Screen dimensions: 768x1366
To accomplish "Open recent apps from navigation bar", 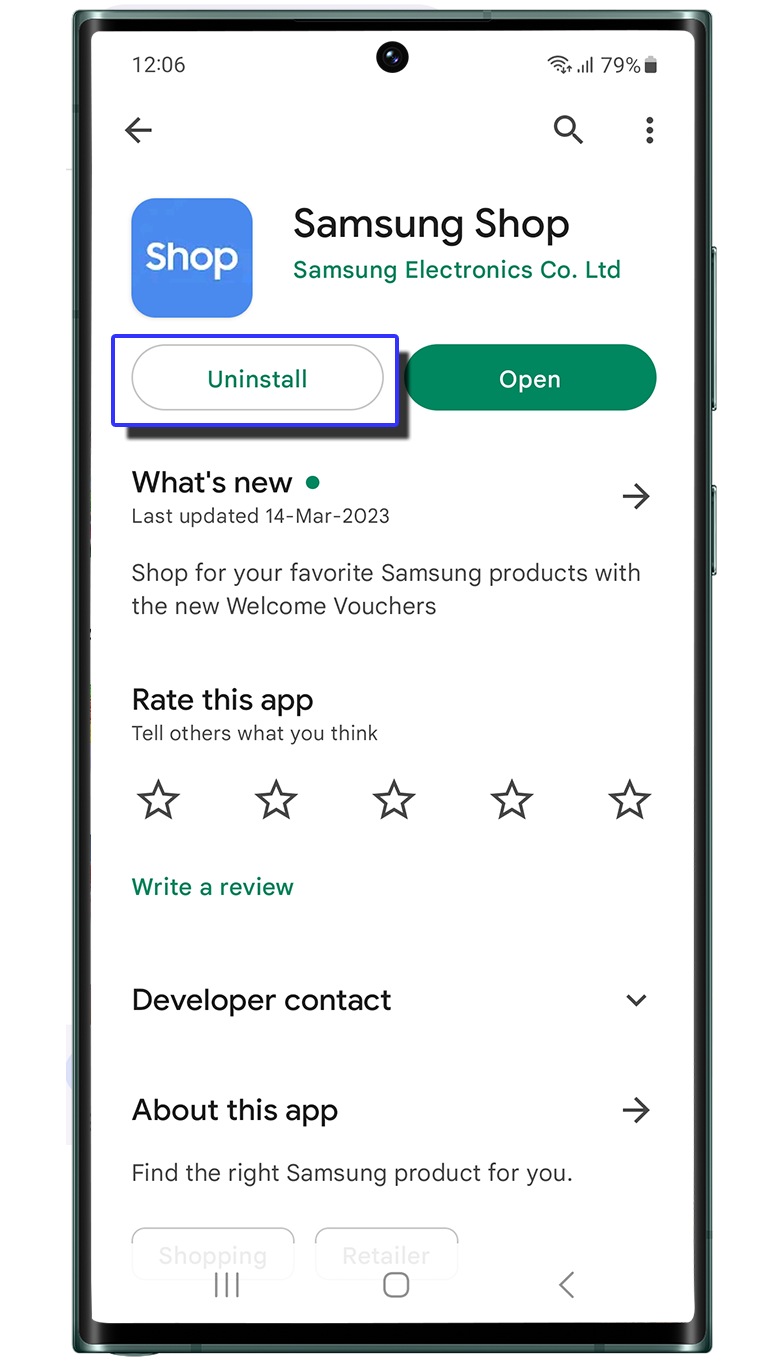I will [x=227, y=1285].
